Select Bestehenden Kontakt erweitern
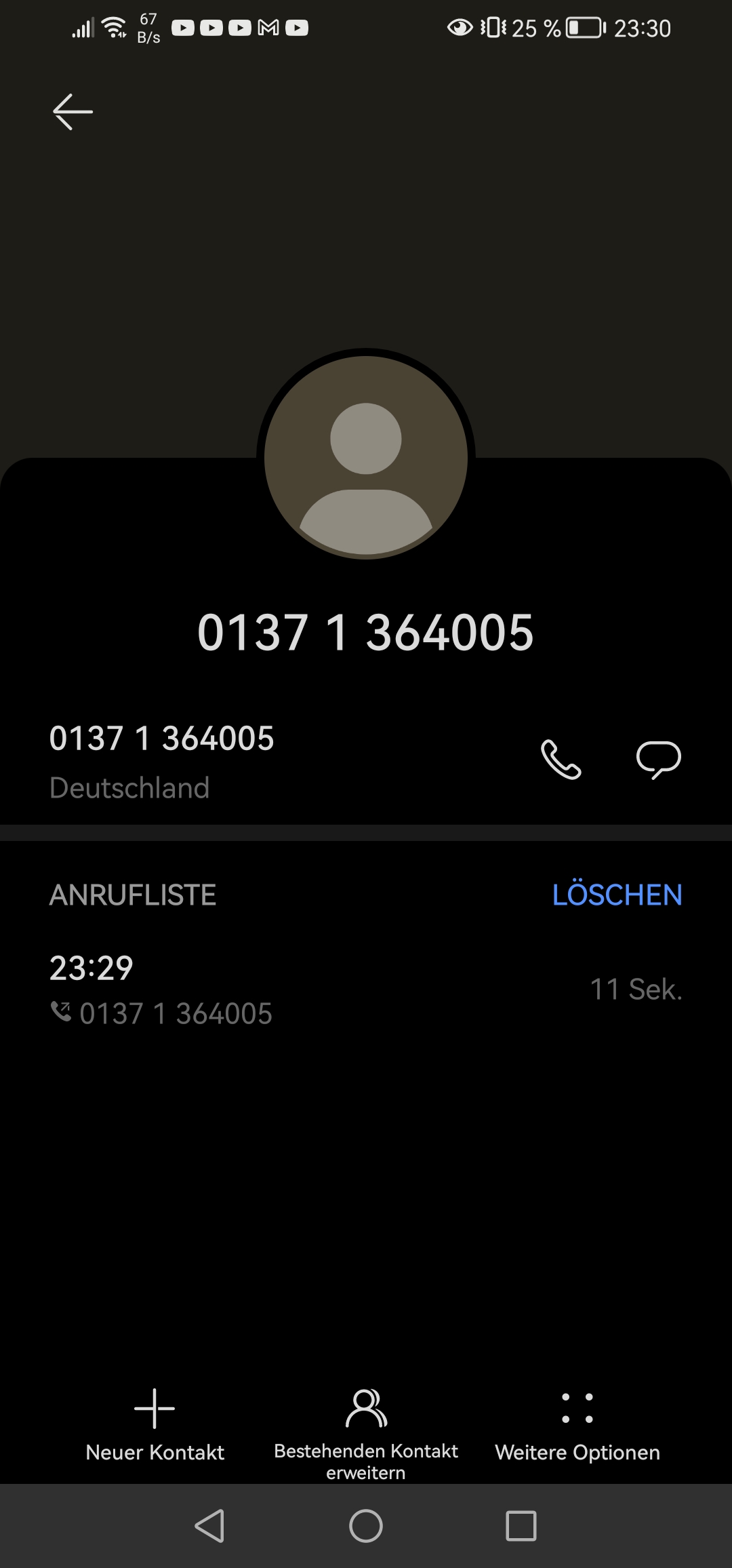Image resolution: width=732 pixels, height=1568 pixels. 366,1431
